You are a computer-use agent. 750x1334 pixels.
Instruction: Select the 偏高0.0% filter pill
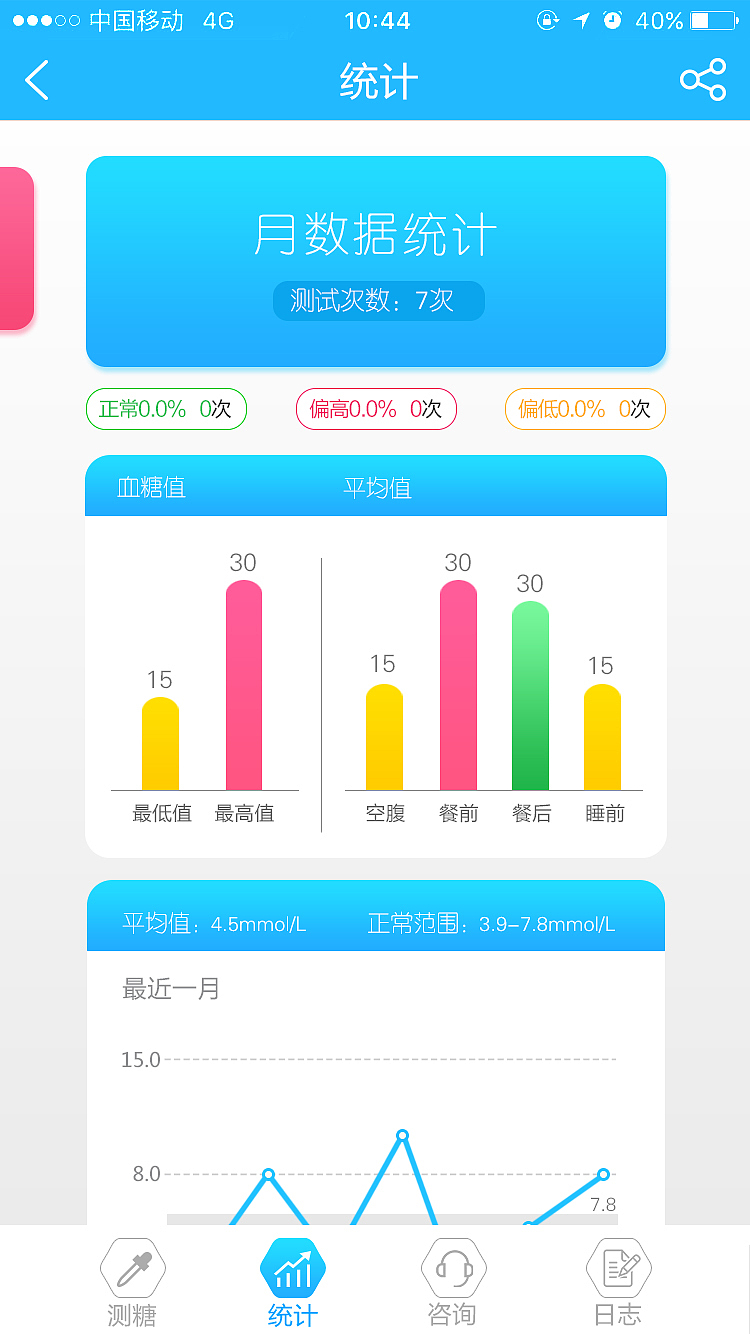[376, 409]
